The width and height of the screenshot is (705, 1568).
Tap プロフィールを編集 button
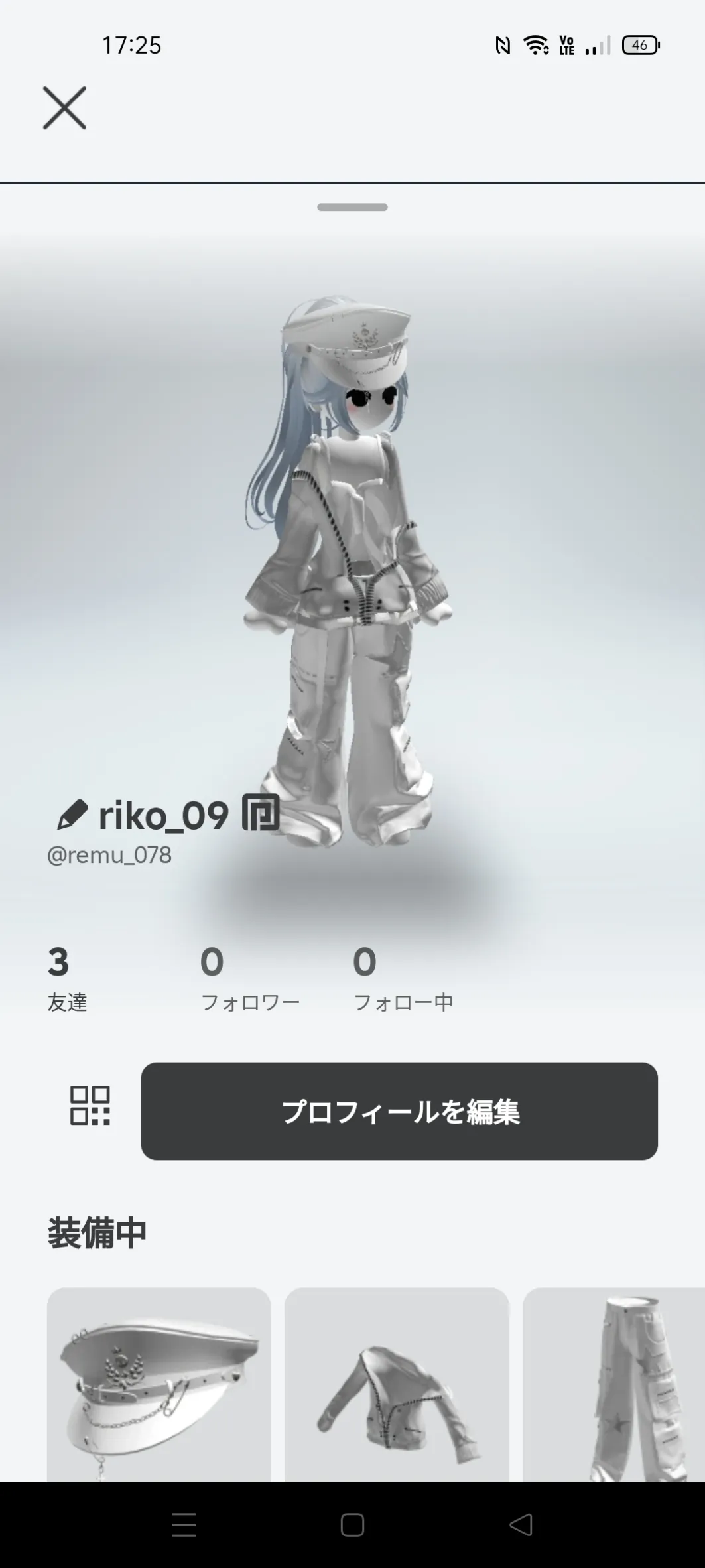pyautogui.click(x=399, y=1111)
